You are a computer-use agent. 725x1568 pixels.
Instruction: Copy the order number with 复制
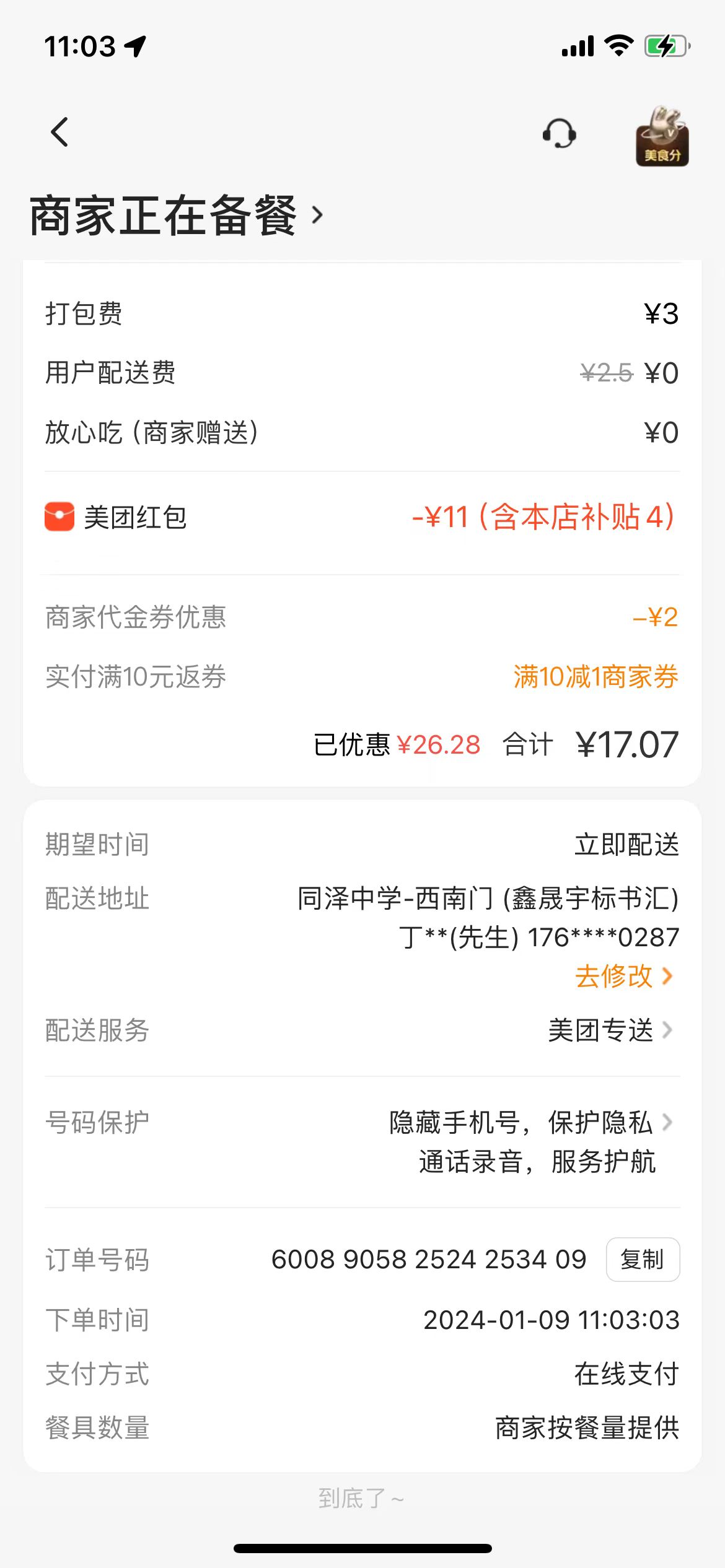click(642, 1260)
